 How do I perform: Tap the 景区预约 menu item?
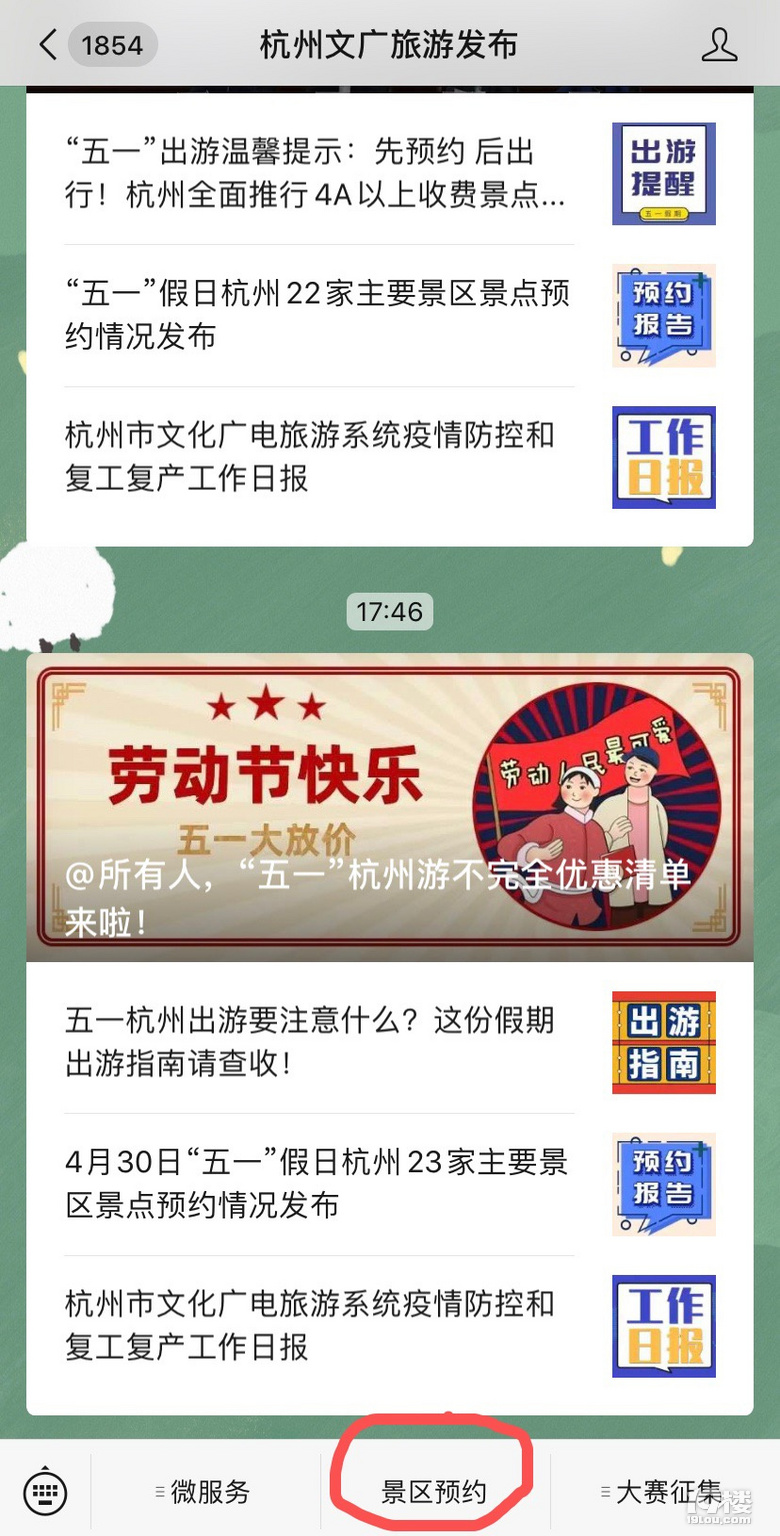[x=434, y=1493]
